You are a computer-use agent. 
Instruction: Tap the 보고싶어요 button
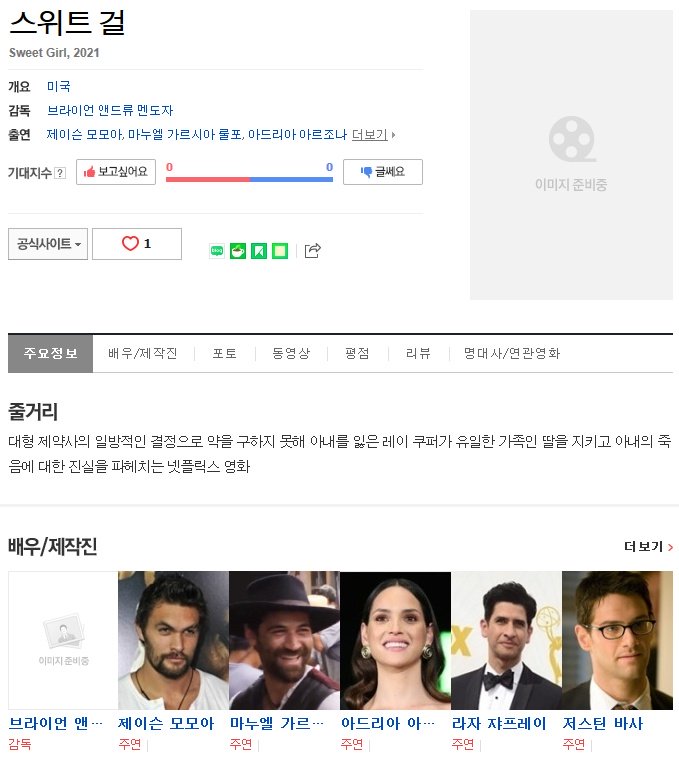tap(116, 172)
